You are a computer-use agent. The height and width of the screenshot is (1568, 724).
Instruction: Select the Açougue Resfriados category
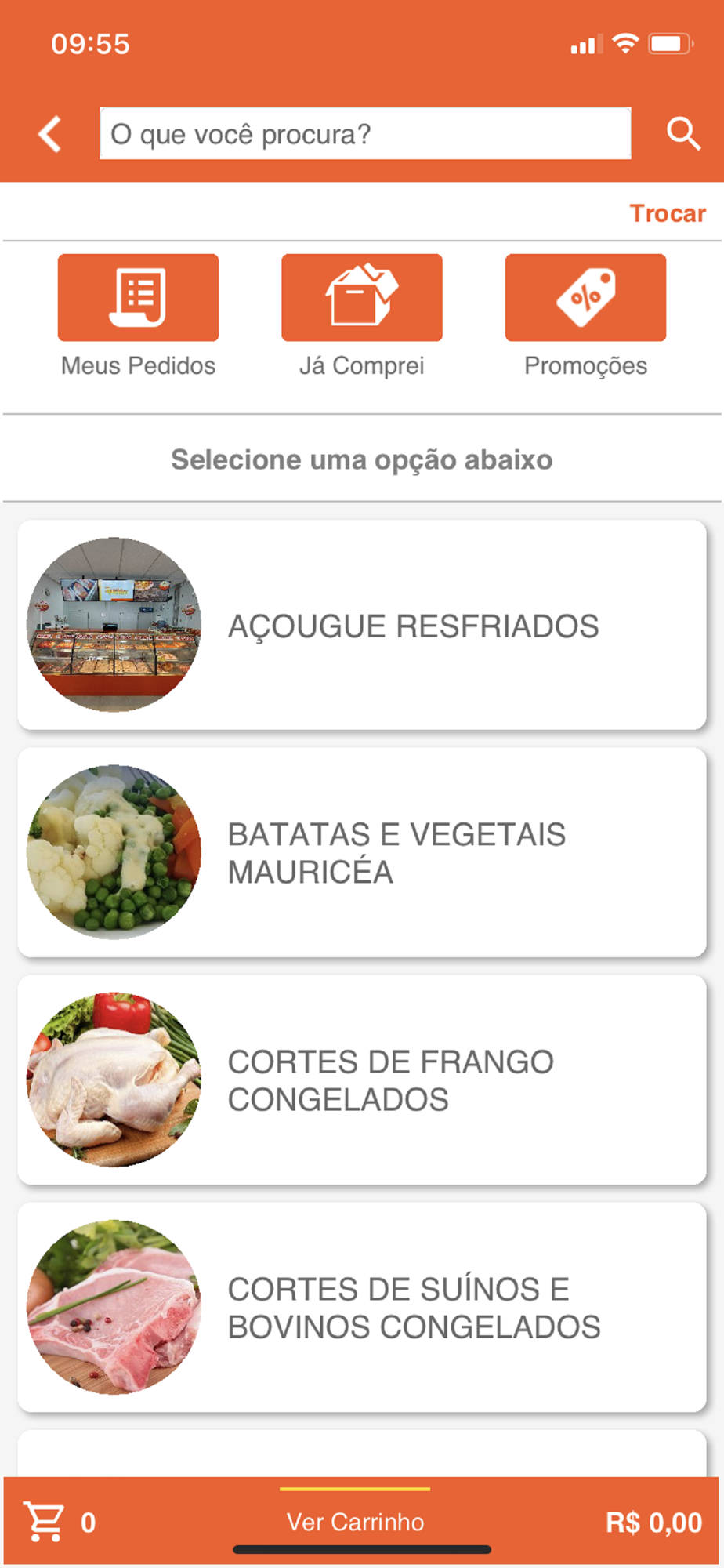point(362,625)
